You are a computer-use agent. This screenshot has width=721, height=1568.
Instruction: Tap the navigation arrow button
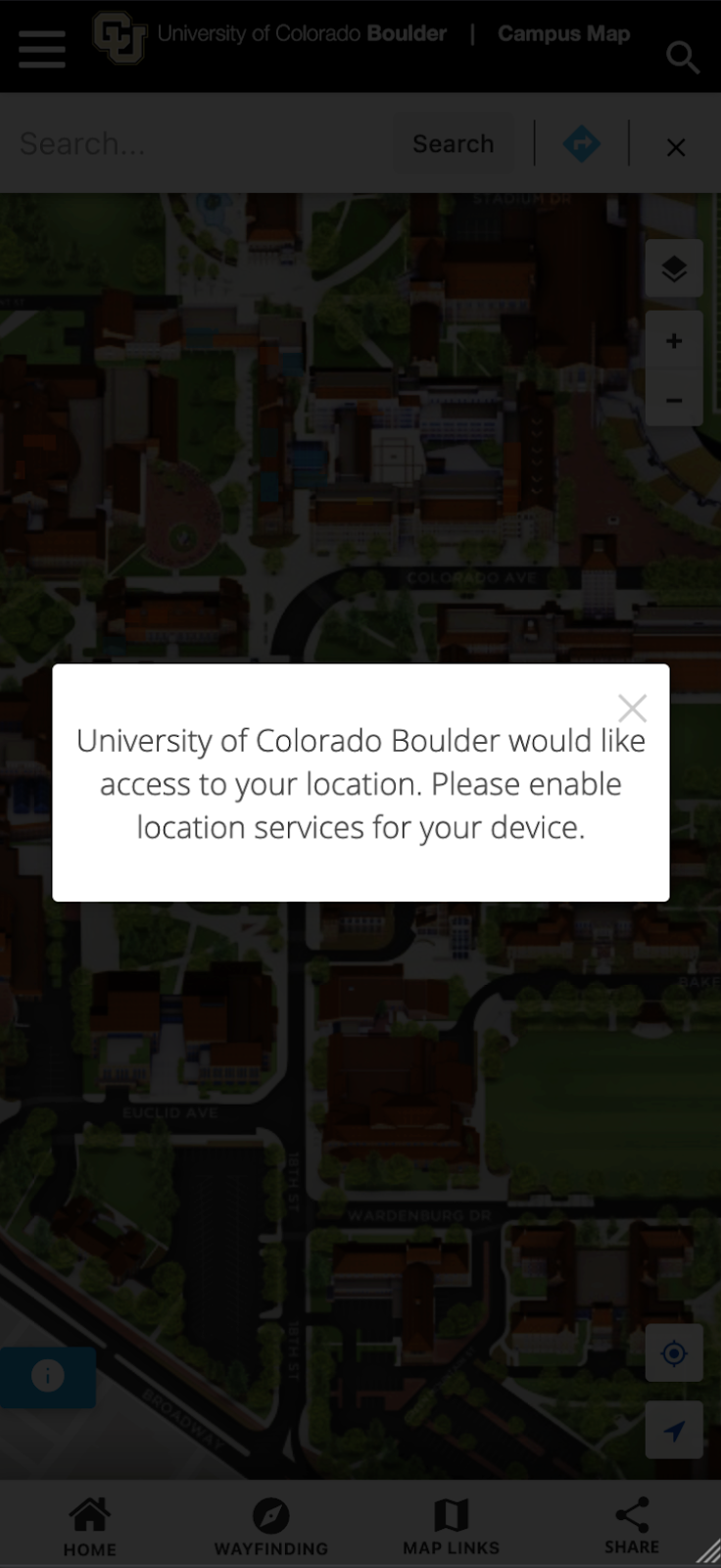coord(674,1432)
